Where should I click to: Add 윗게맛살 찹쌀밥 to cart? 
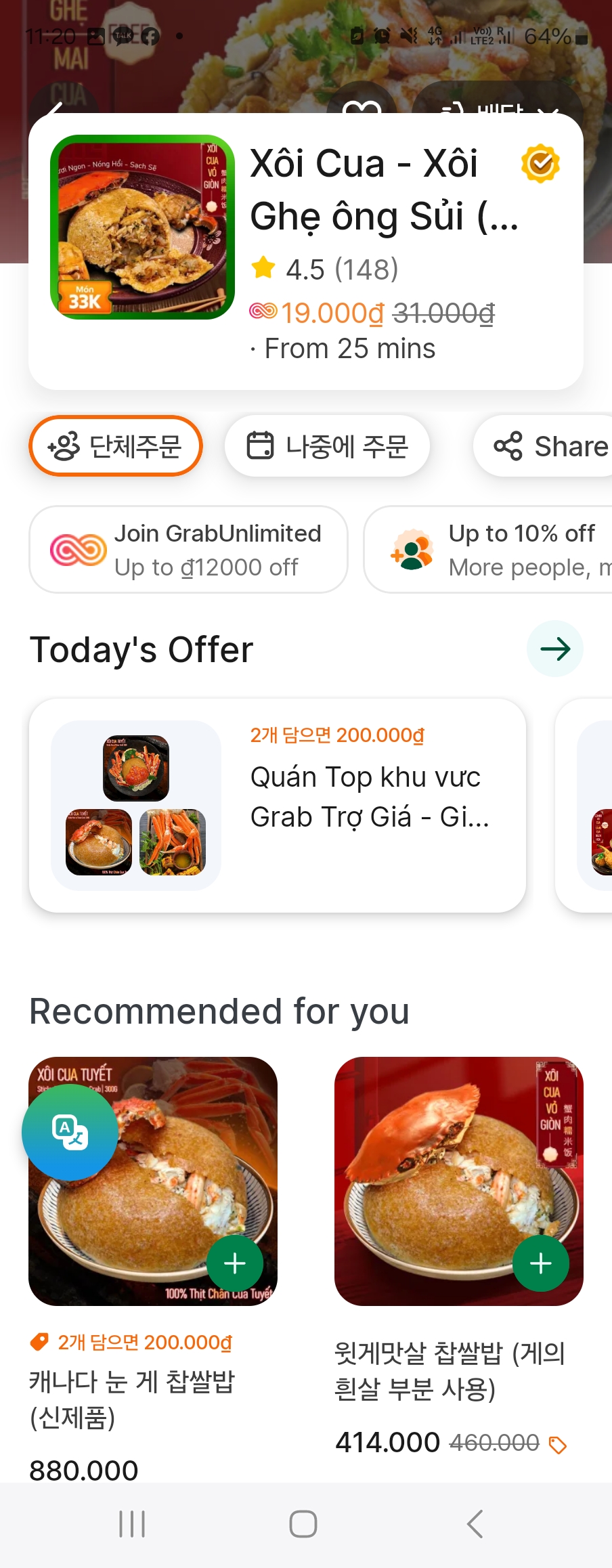point(540,1263)
